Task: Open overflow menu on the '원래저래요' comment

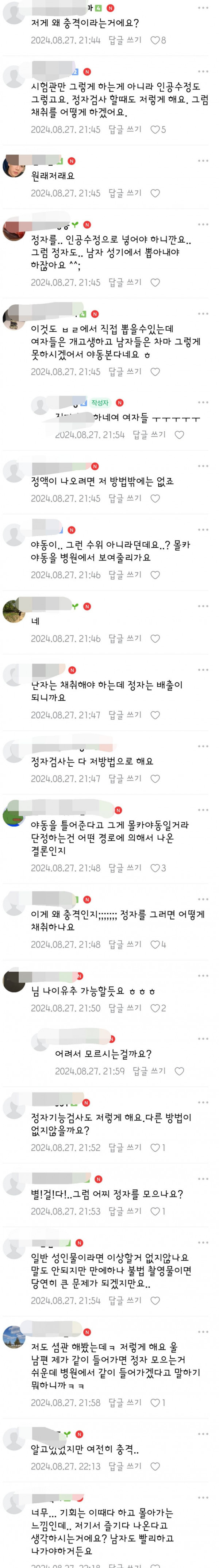Action: [203, 161]
